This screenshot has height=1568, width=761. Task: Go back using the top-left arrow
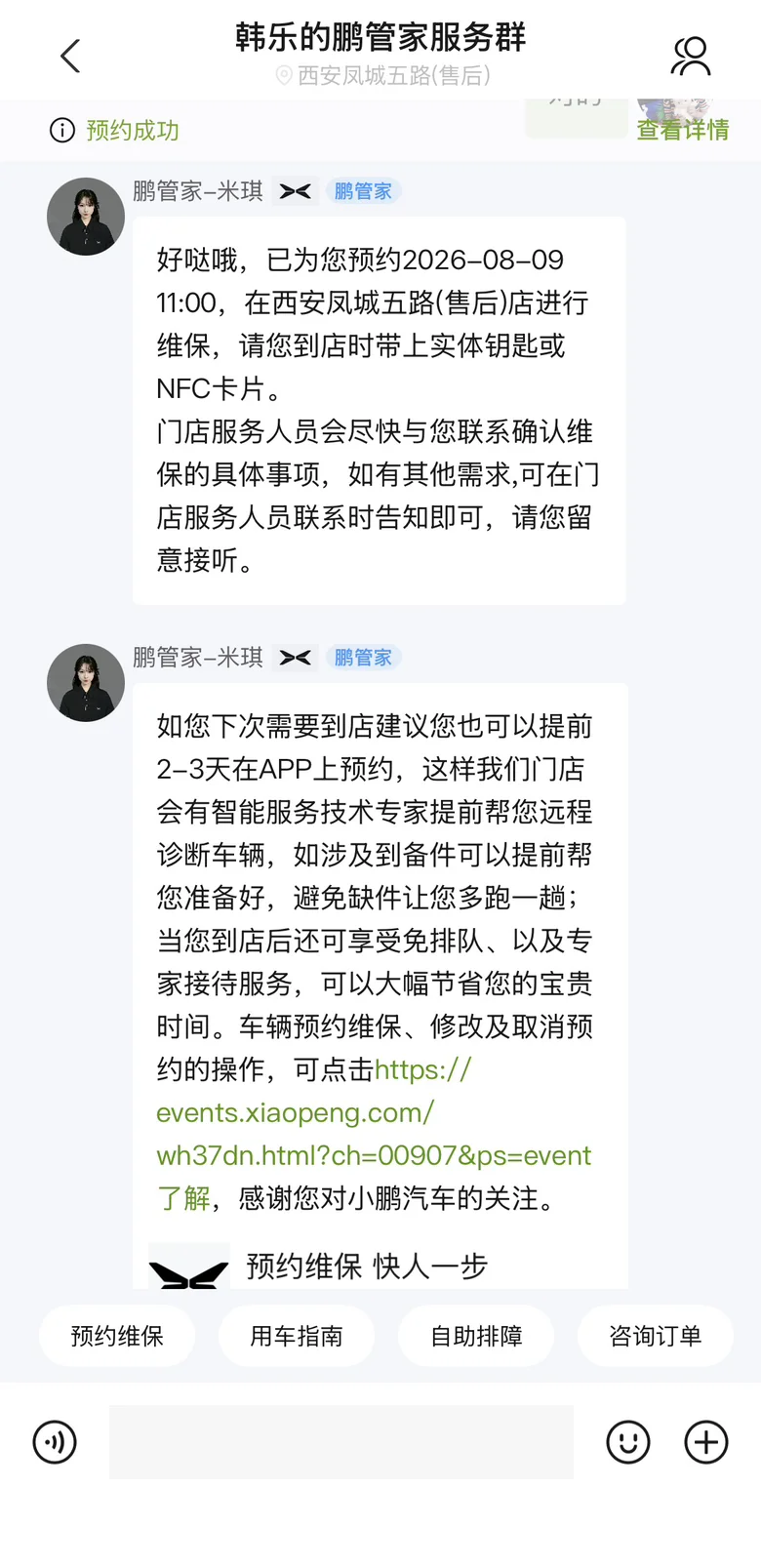pos(70,56)
